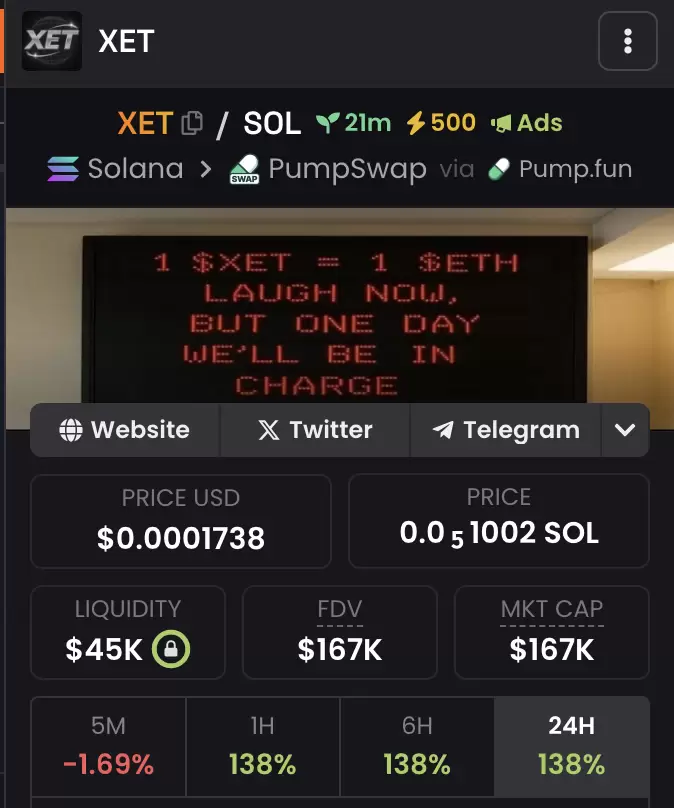Open the Telegram group link
Image resolution: width=674 pixels, height=808 pixels.
[506, 430]
